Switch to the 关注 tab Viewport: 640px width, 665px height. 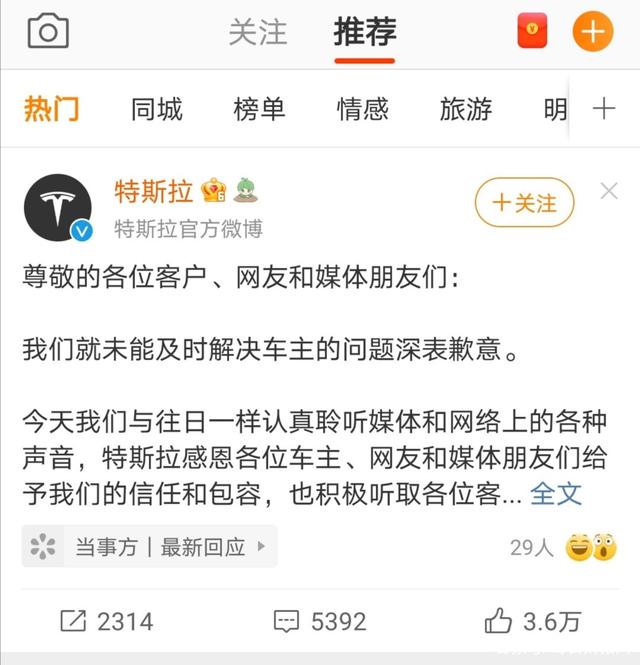258,32
